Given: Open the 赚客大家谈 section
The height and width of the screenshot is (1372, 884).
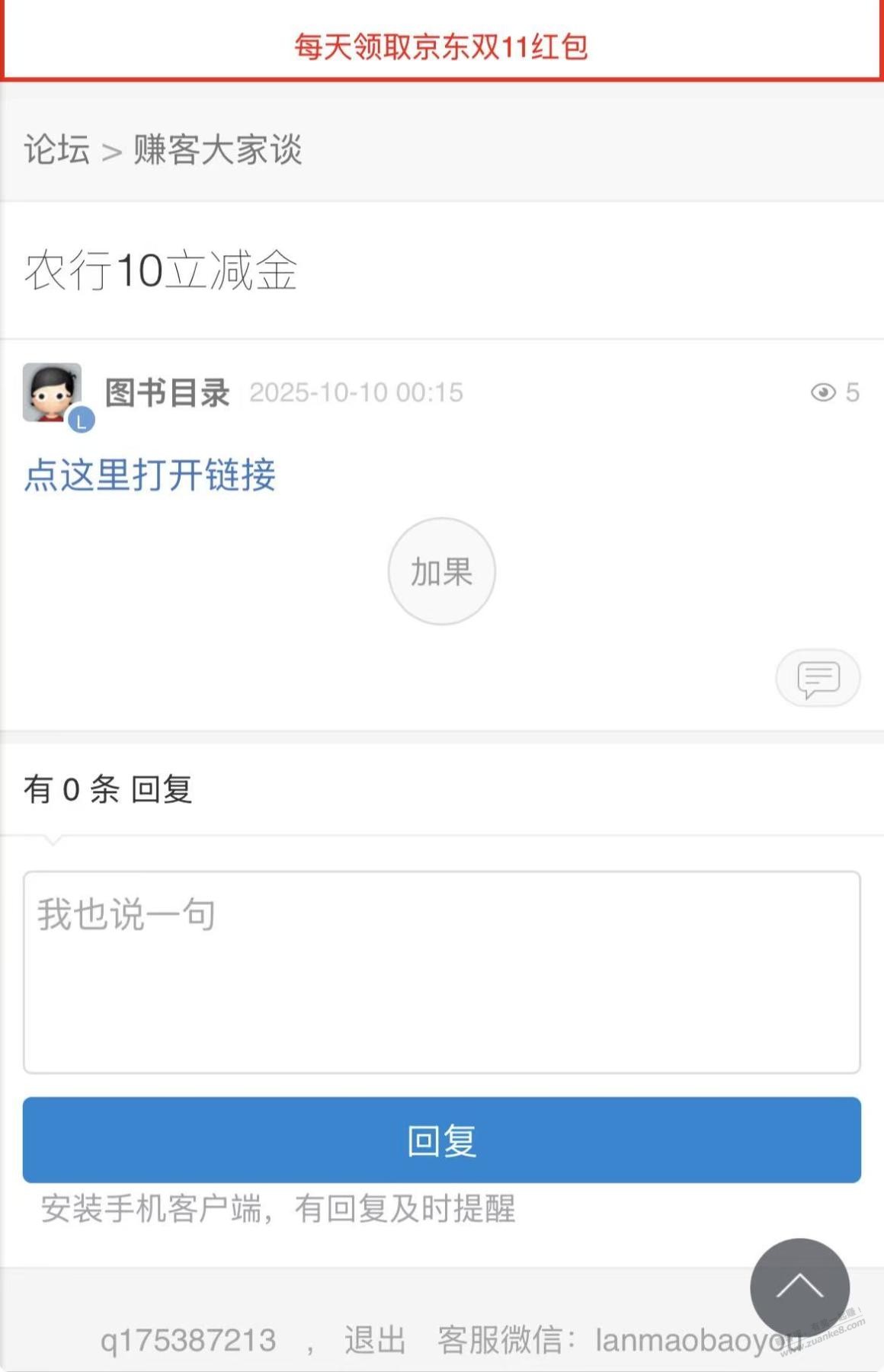Looking at the screenshot, I should click(x=218, y=149).
